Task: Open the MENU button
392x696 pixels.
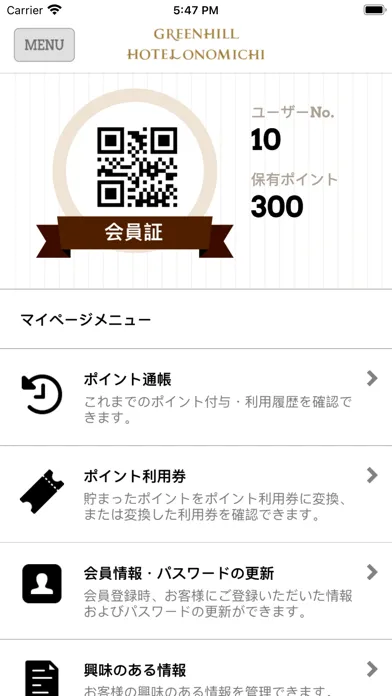Action: [x=44, y=45]
